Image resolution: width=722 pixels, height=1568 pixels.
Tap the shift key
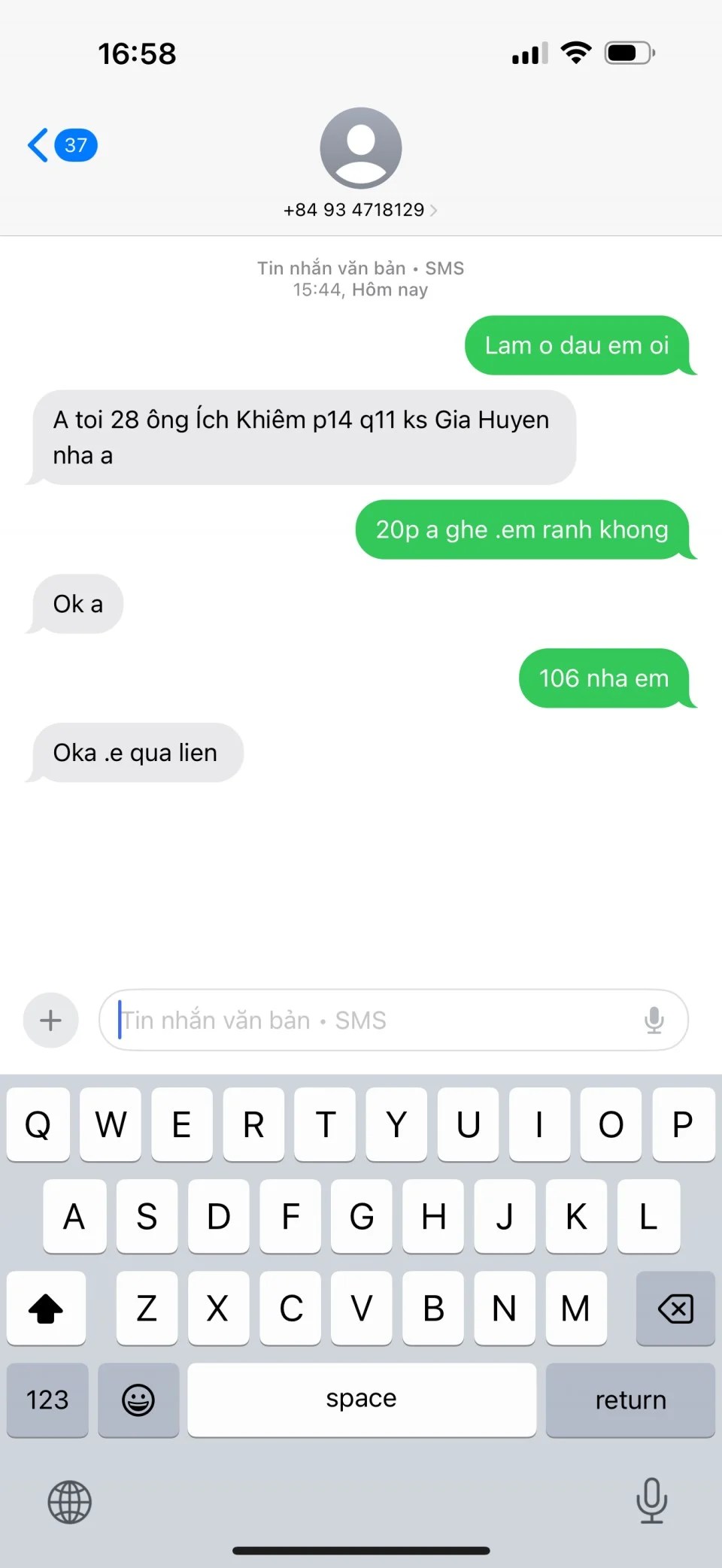click(46, 1309)
